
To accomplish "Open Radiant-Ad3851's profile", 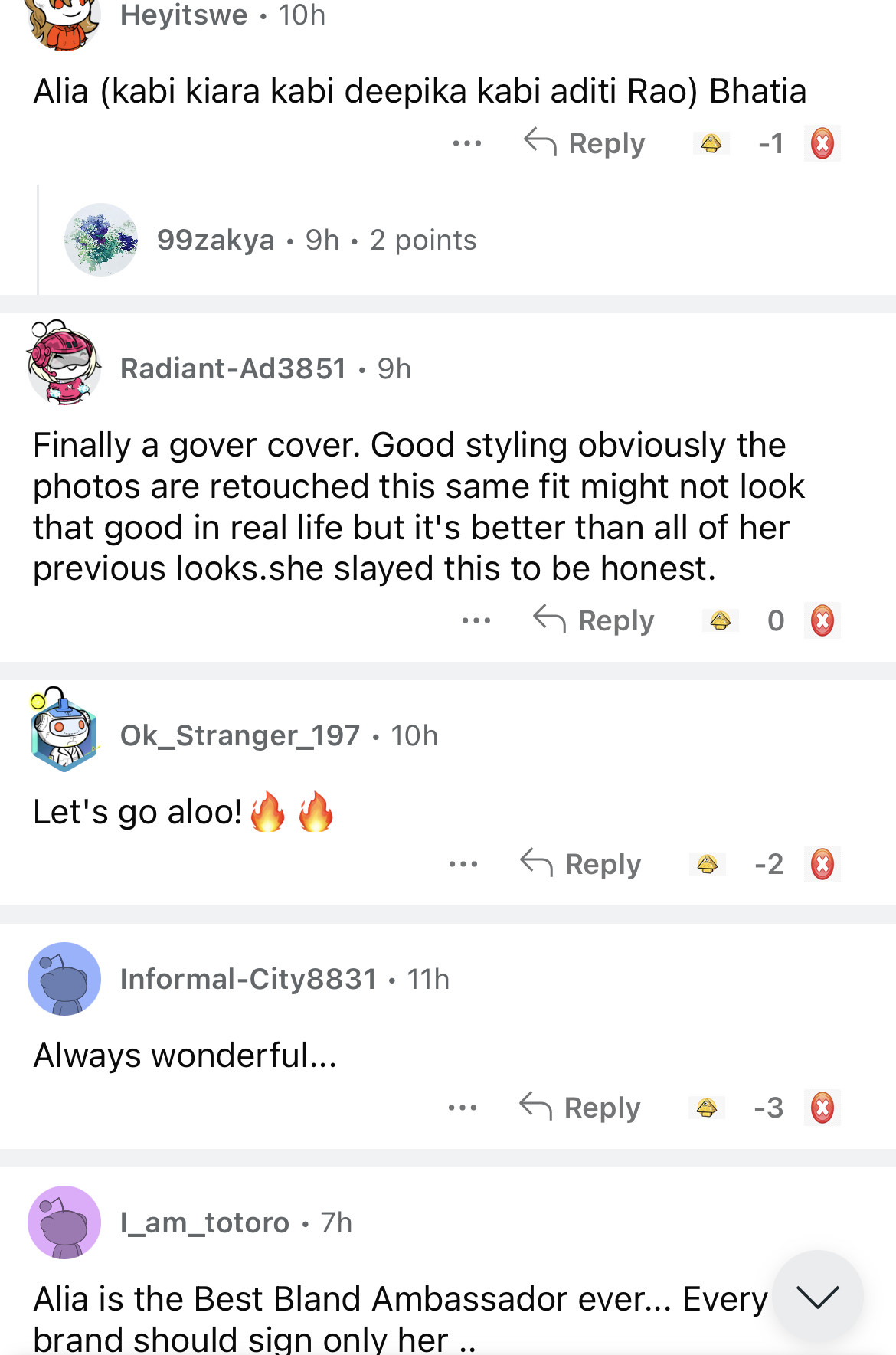I will (233, 368).
